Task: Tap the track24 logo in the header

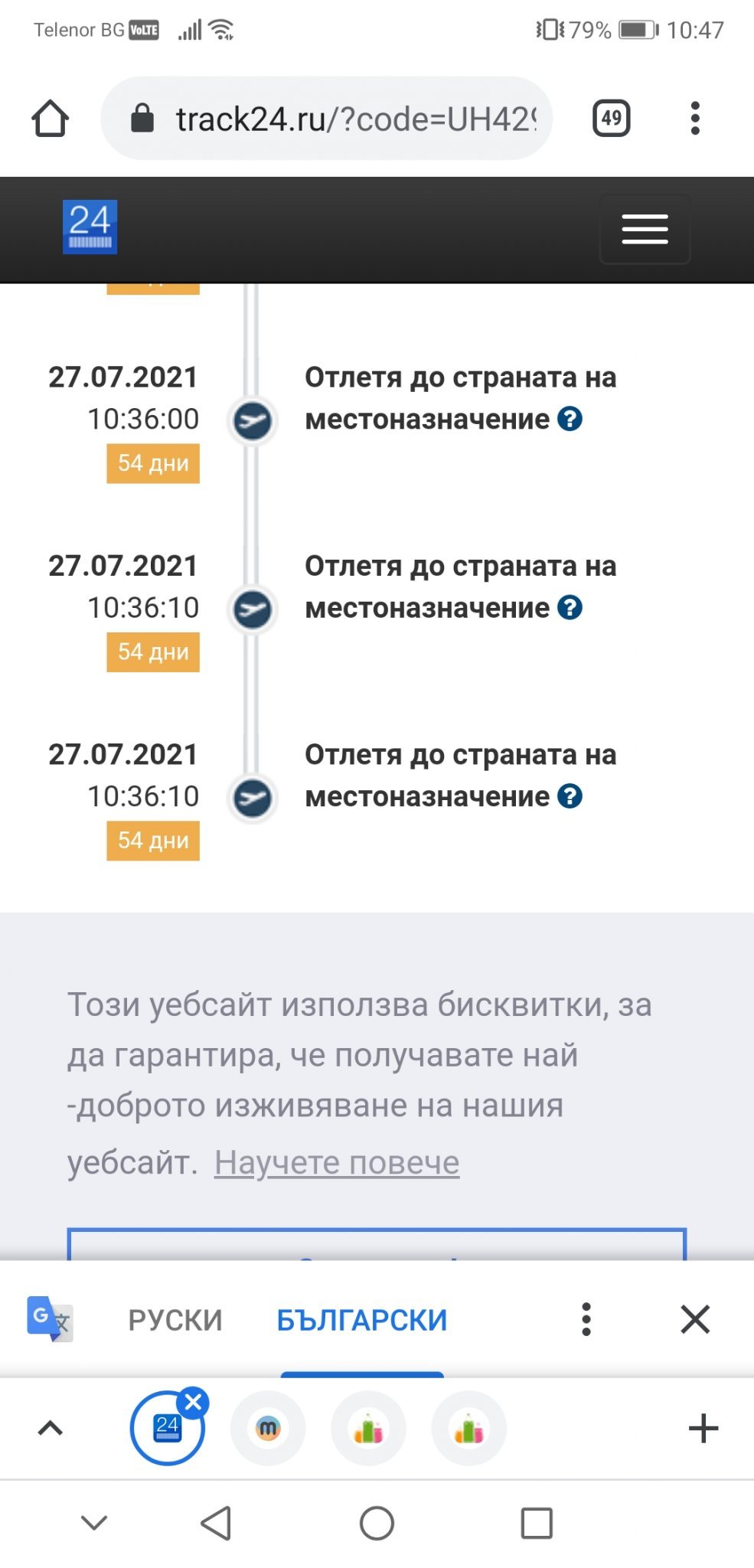Action: click(90, 227)
